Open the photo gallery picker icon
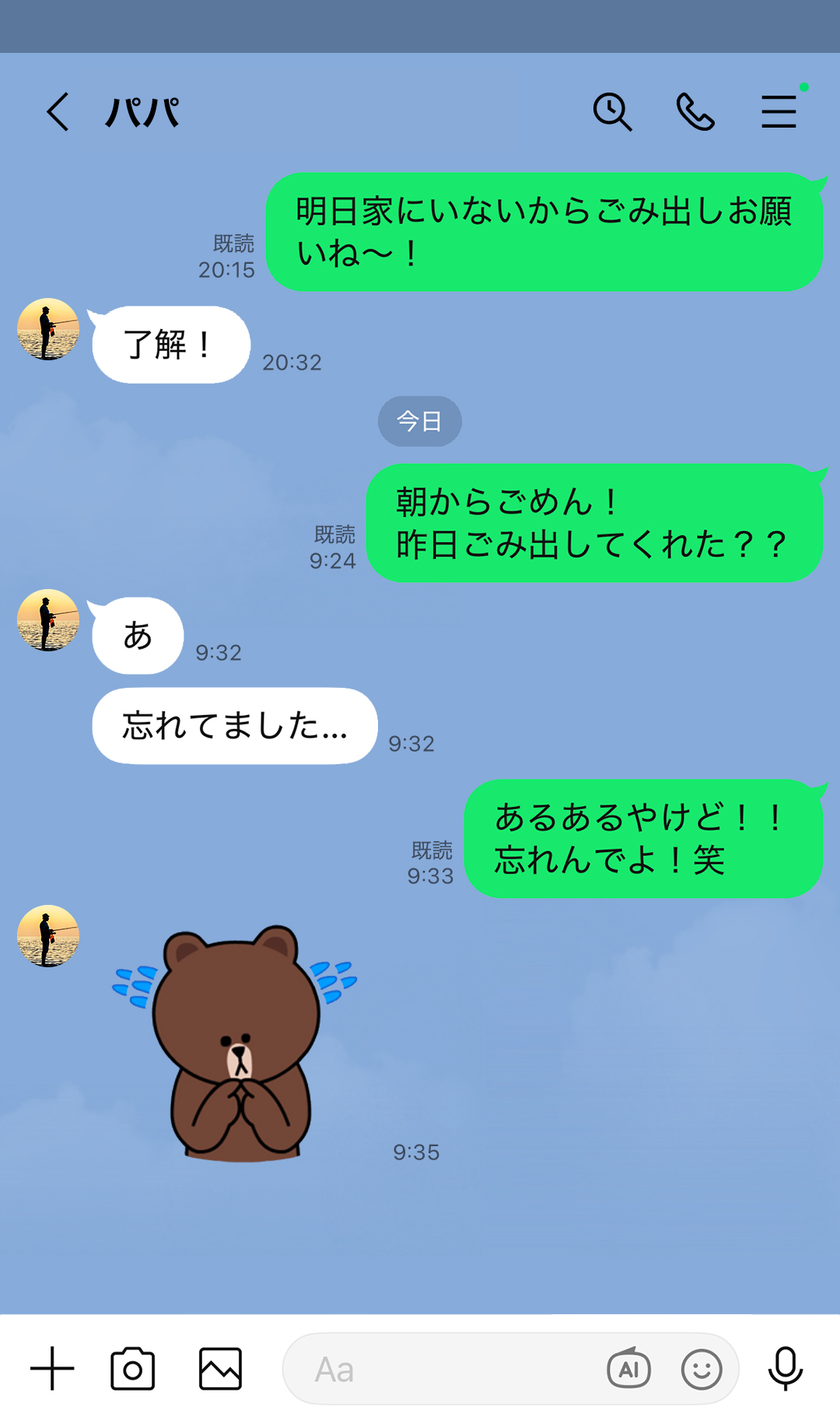The width and height of the screenshot is (840, 1424). coord(220,1368)
